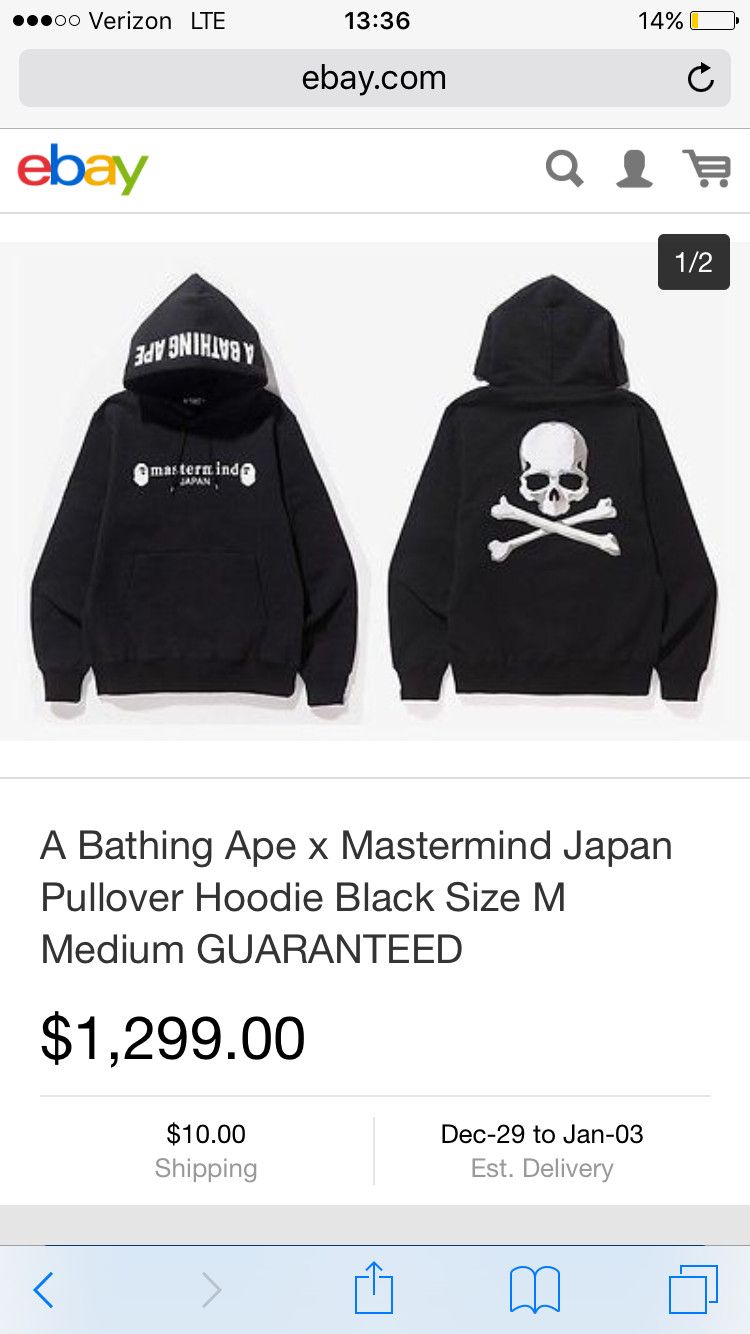Open the eBay logo home link
Image resolution: width=750 pixels, height=1334 pixels.
[83, 170]
